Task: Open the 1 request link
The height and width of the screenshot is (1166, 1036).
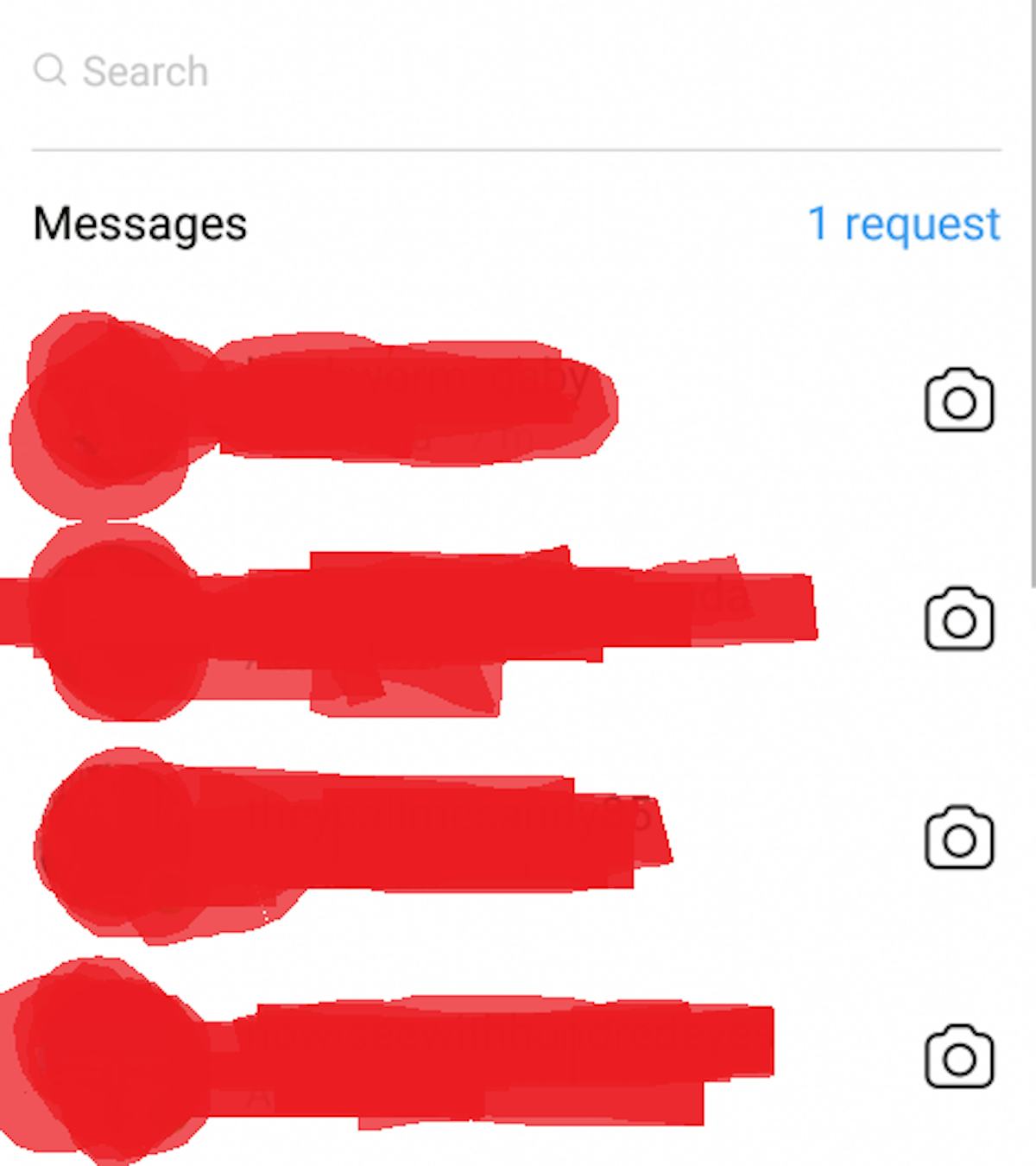Action: [903, 224]
